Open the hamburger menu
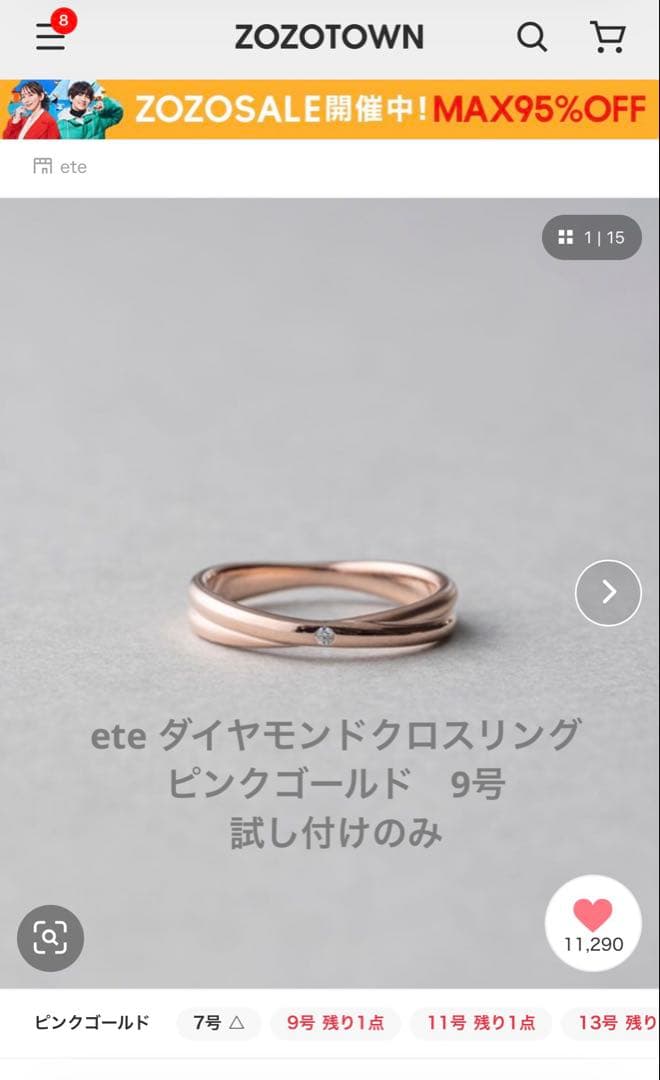 (x=50, y=37)
